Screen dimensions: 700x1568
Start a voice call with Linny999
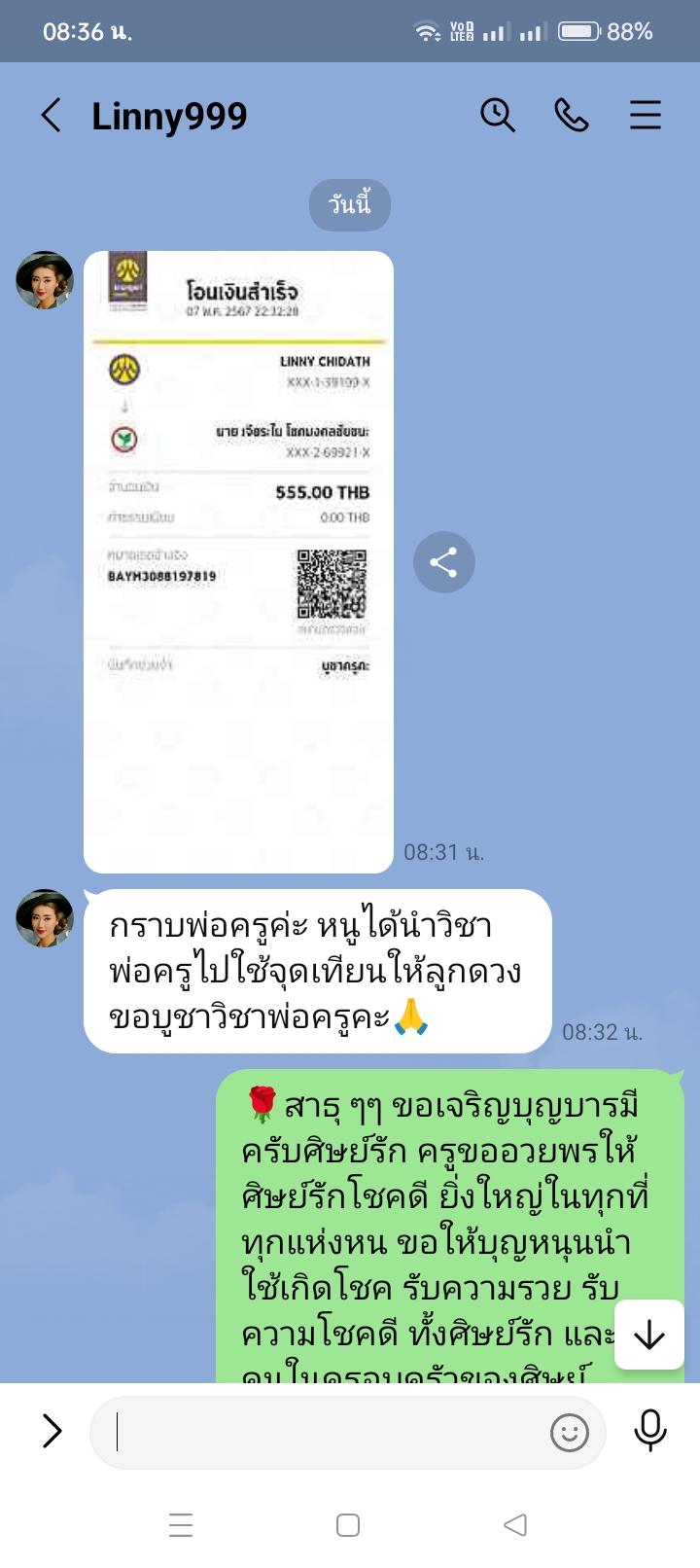571,116
